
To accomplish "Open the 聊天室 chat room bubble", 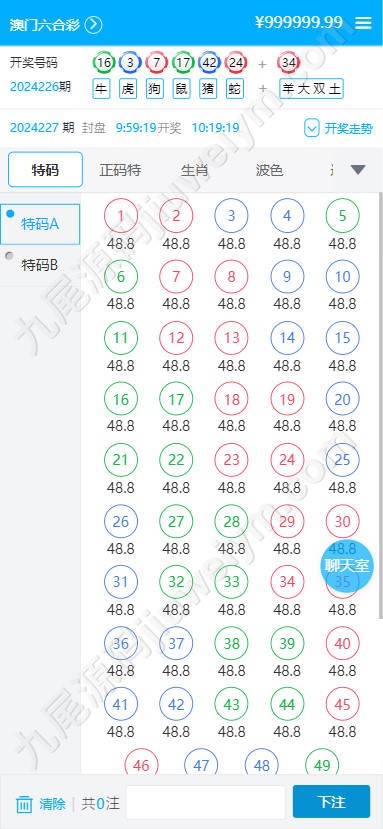I will [346, 565].
